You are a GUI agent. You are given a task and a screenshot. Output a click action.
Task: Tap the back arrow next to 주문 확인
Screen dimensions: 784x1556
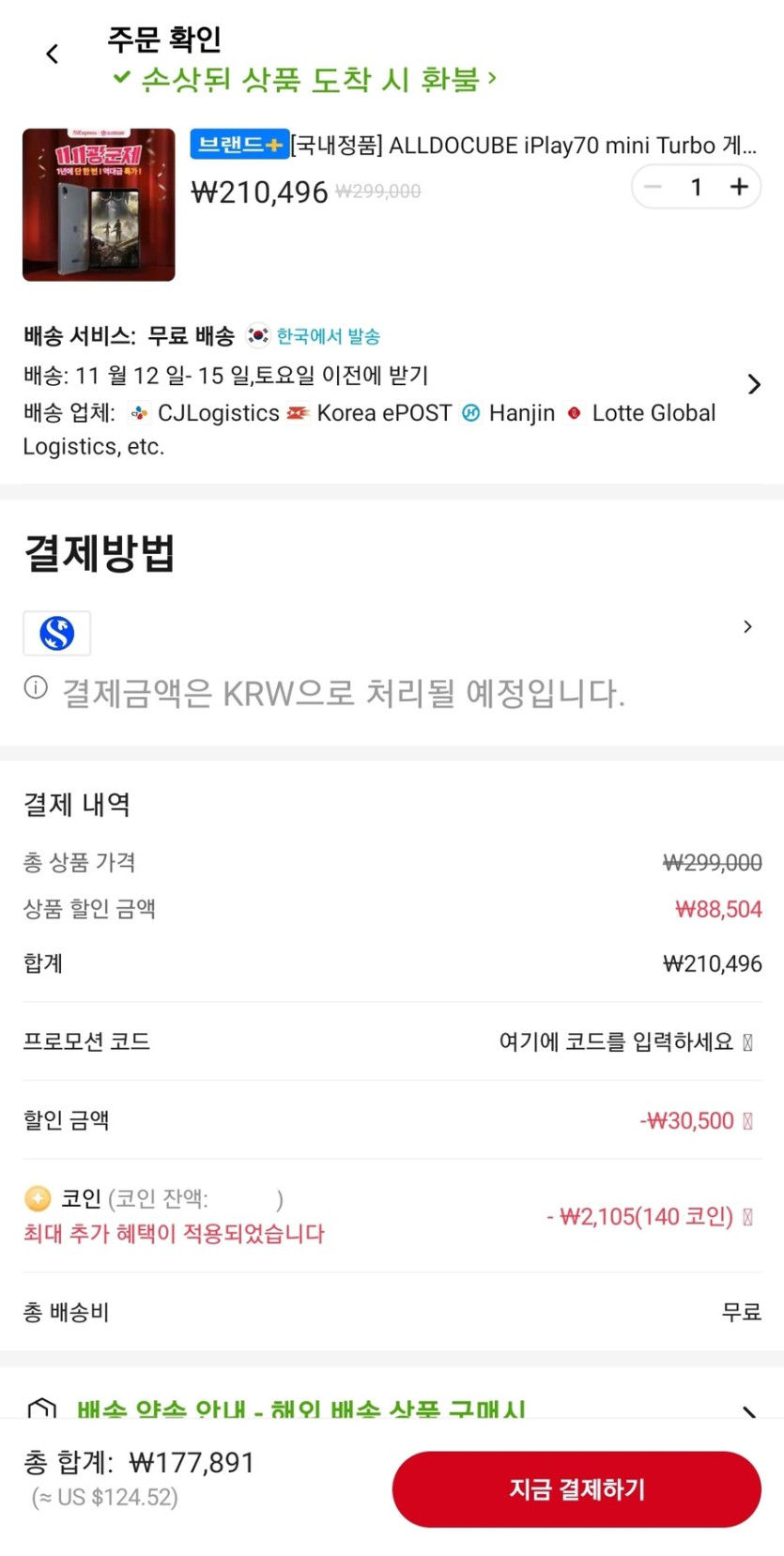pyautogui.click(x=52, y=54)
